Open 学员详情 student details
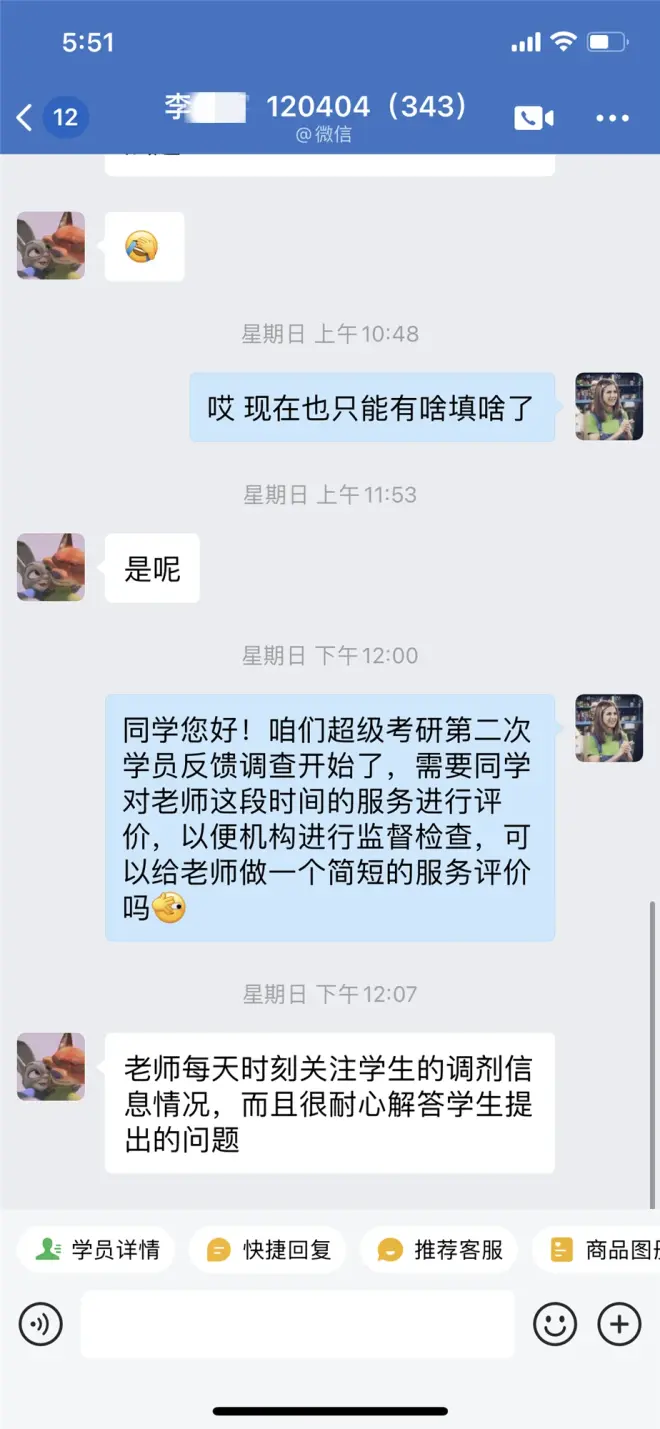 tap(97, 1250)
